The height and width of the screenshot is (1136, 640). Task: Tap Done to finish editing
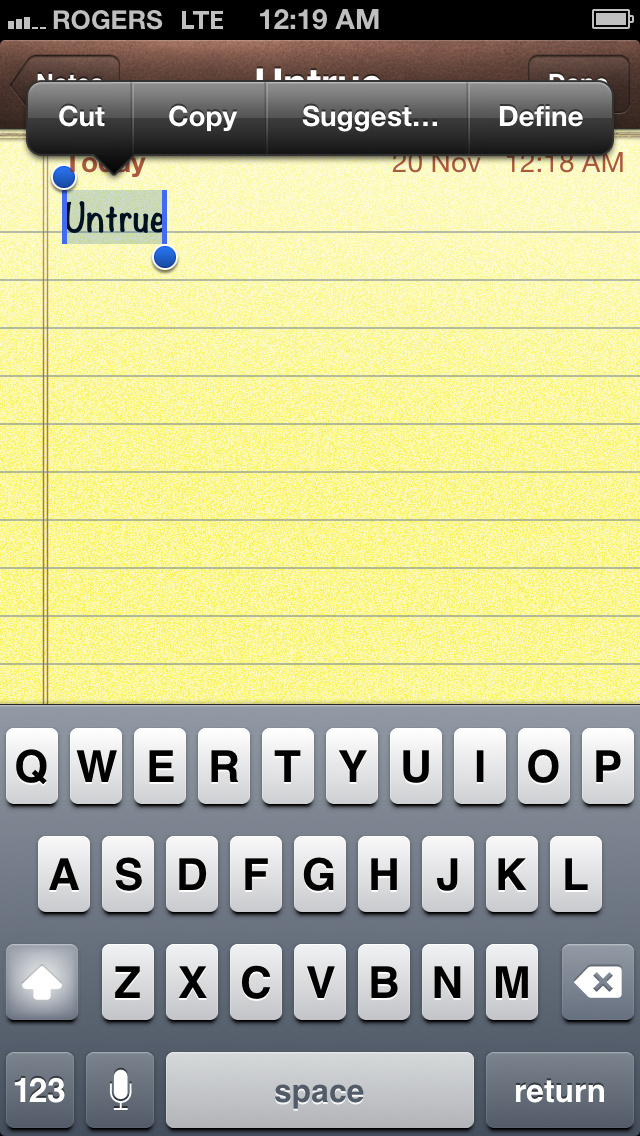click(x=579, y=70)
